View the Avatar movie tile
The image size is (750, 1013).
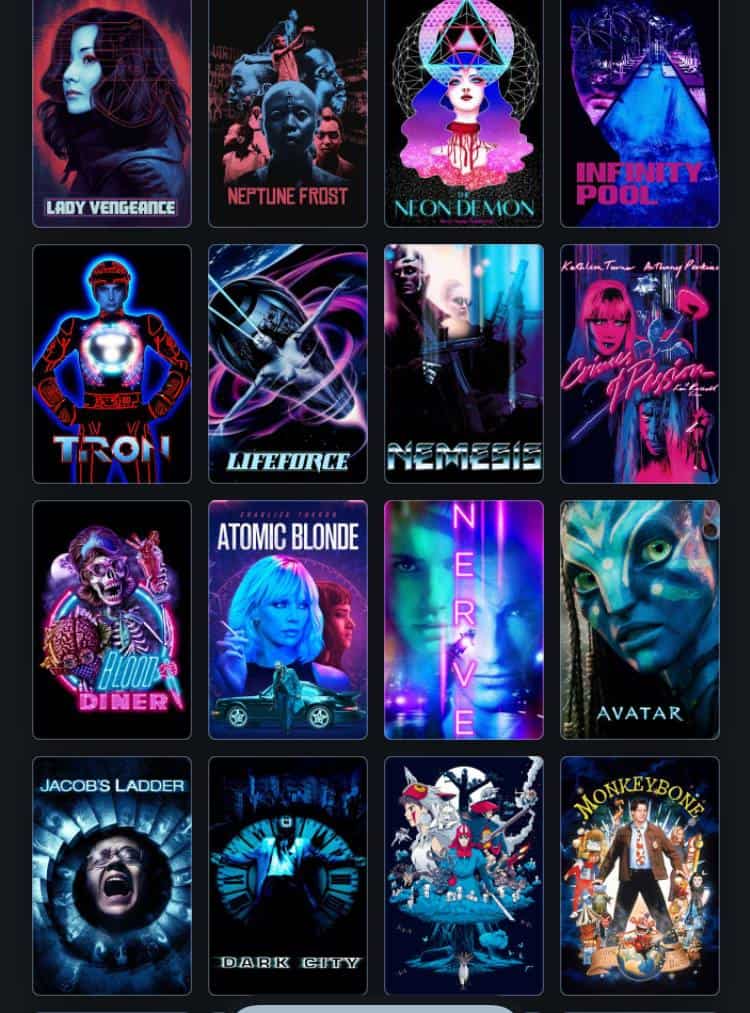(x=640, y=620)
